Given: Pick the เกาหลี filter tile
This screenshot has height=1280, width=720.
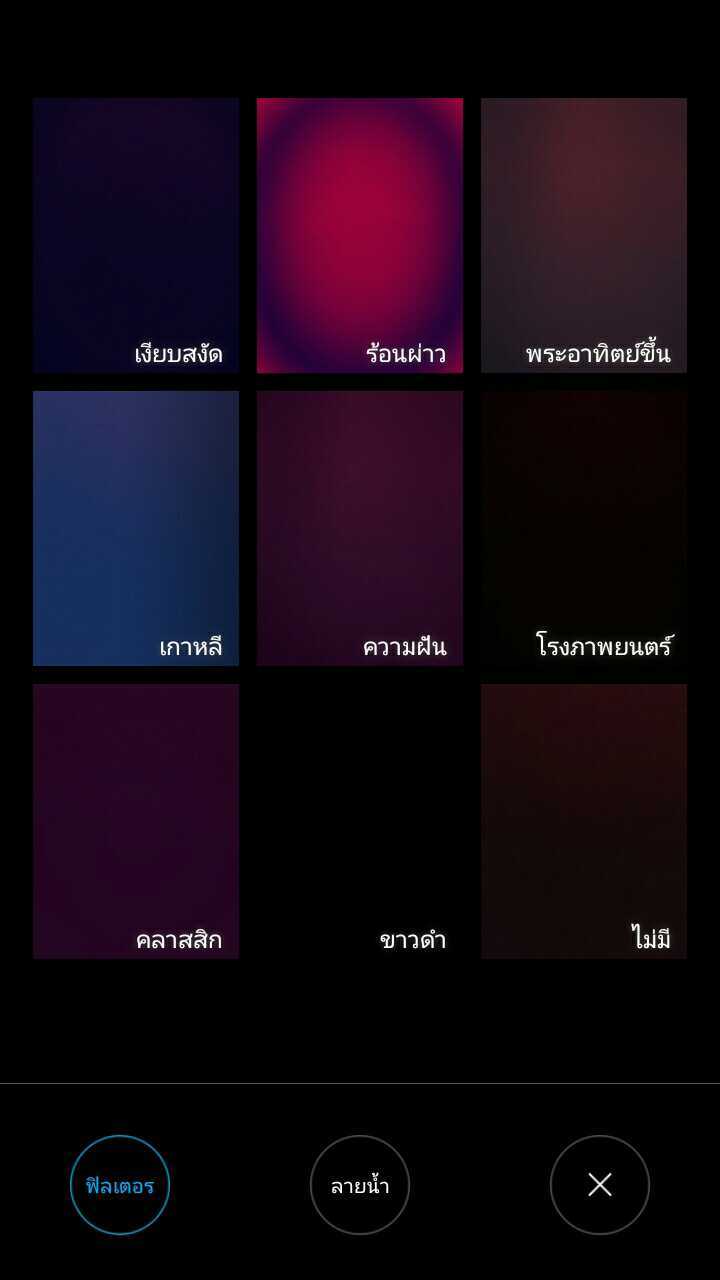Looking at the screenshot, I should pyautogui.click(x=136, y=528).
